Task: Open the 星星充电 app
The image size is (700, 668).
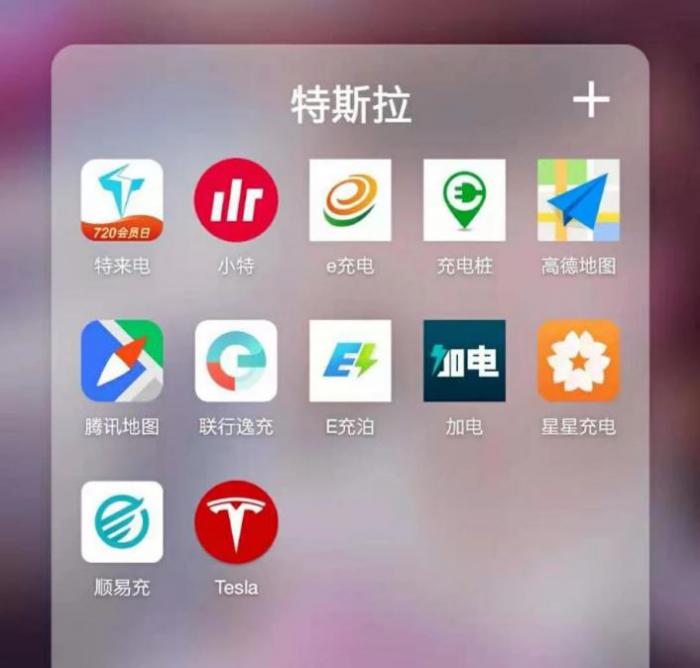Action: coord(578,361)
